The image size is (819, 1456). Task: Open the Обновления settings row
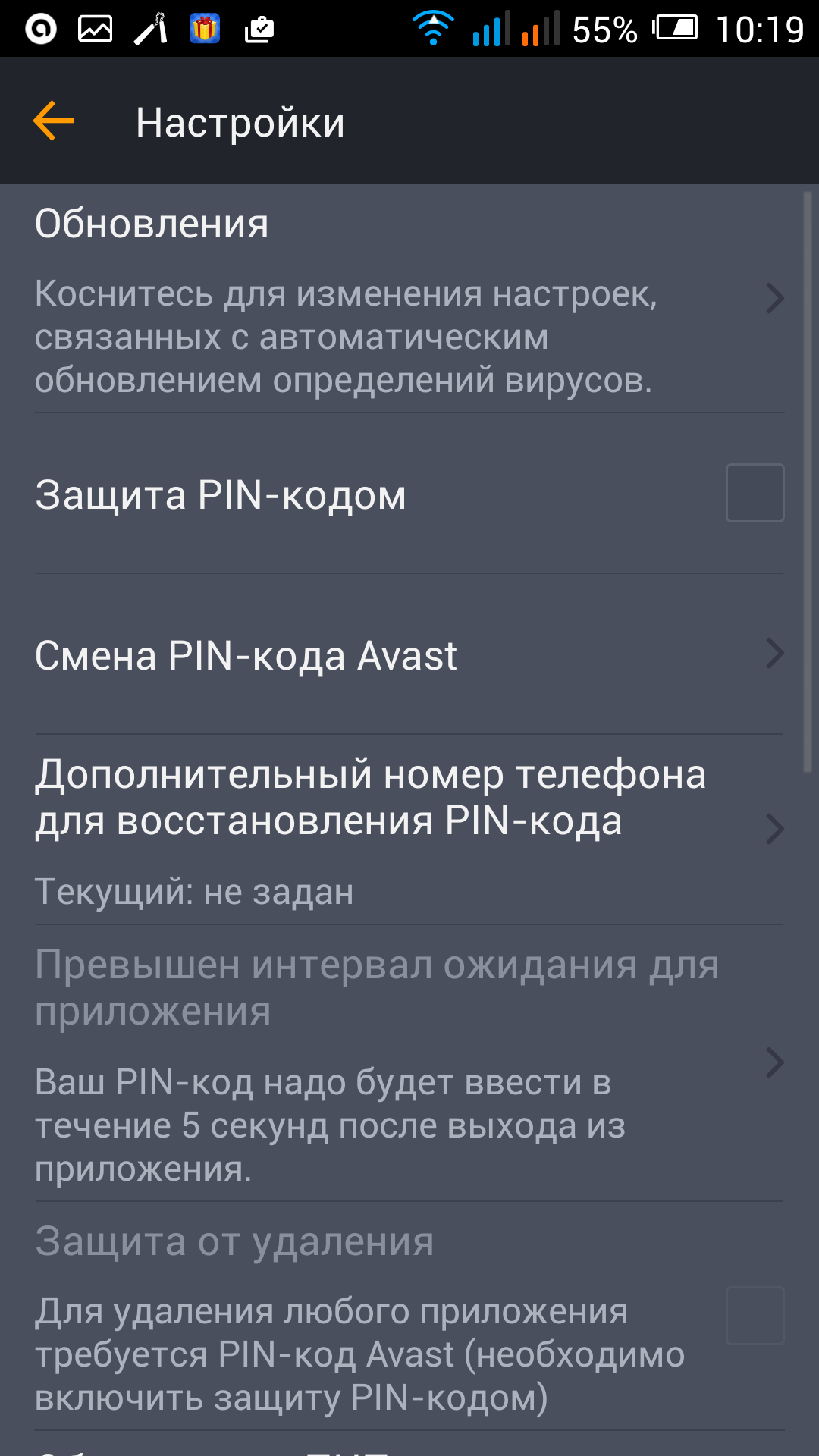coord(409,300)
